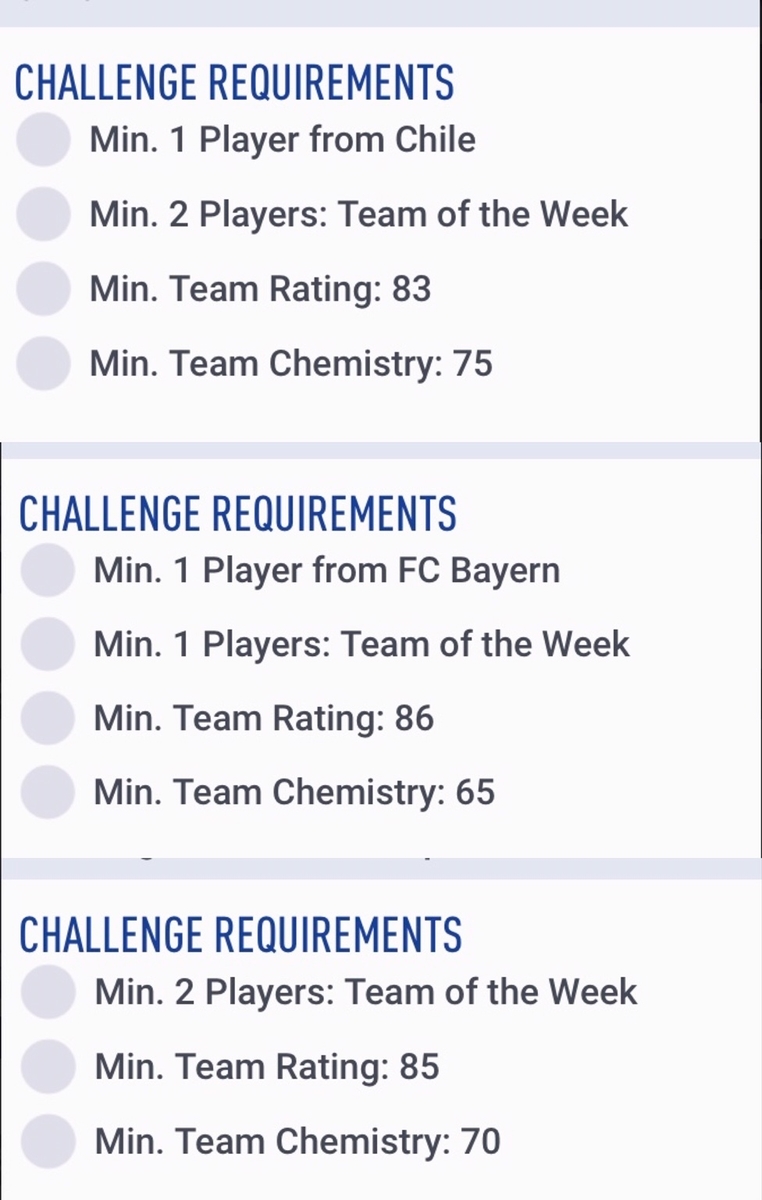
Task: Check the Min. 1 Player from FC Bayern circle
Action: tap(47, 570)
